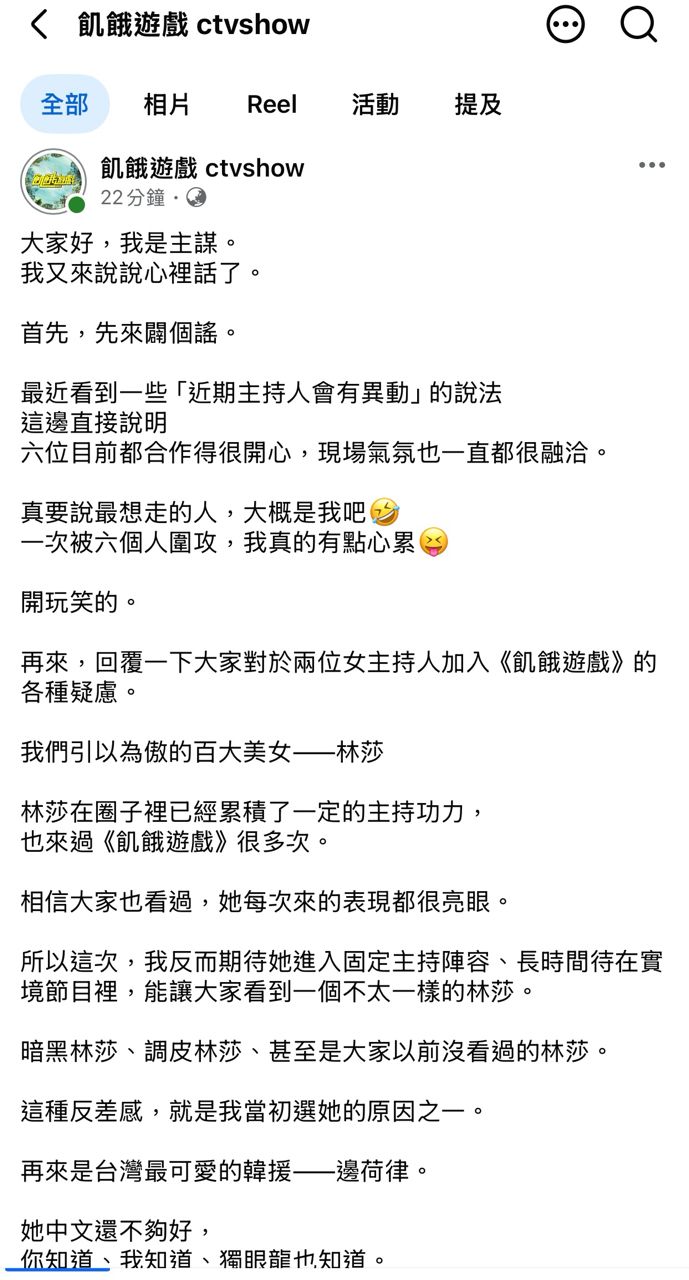Screen dimensions: 689x1280
Task: Open the page's more options menu
Action: click(x=566, y=25)
